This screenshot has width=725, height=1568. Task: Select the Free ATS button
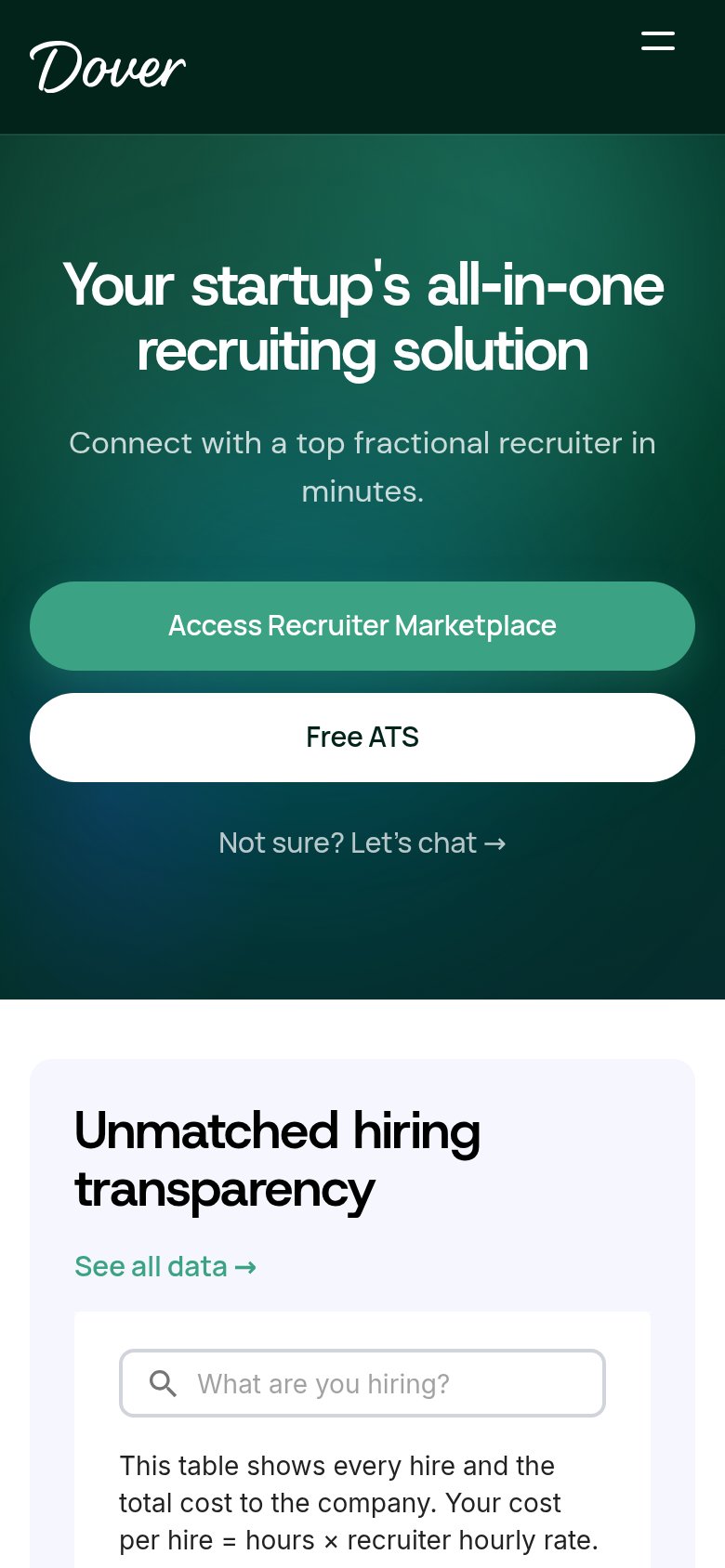pos(362,738)
